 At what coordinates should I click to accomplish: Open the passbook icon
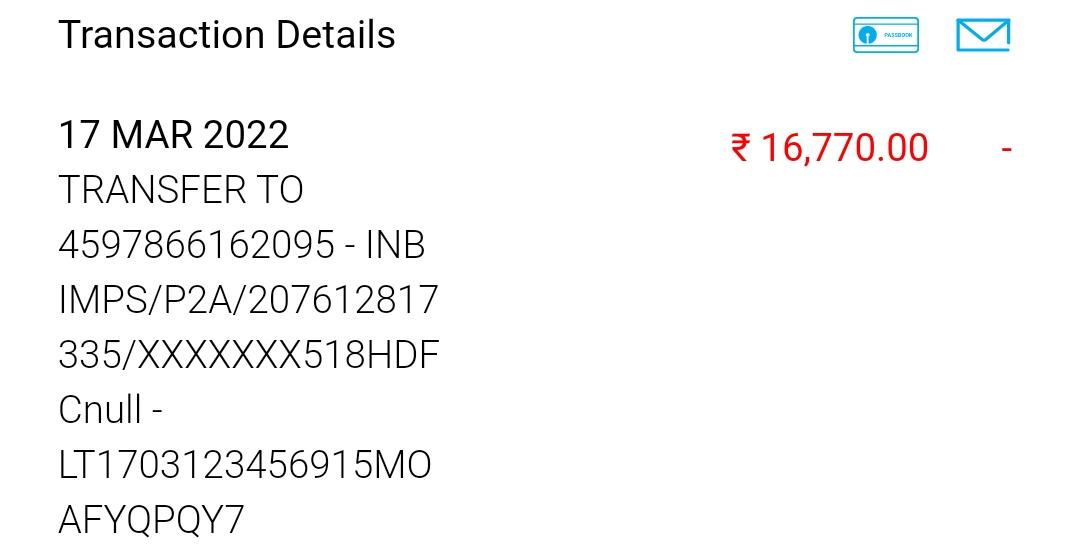885,35
